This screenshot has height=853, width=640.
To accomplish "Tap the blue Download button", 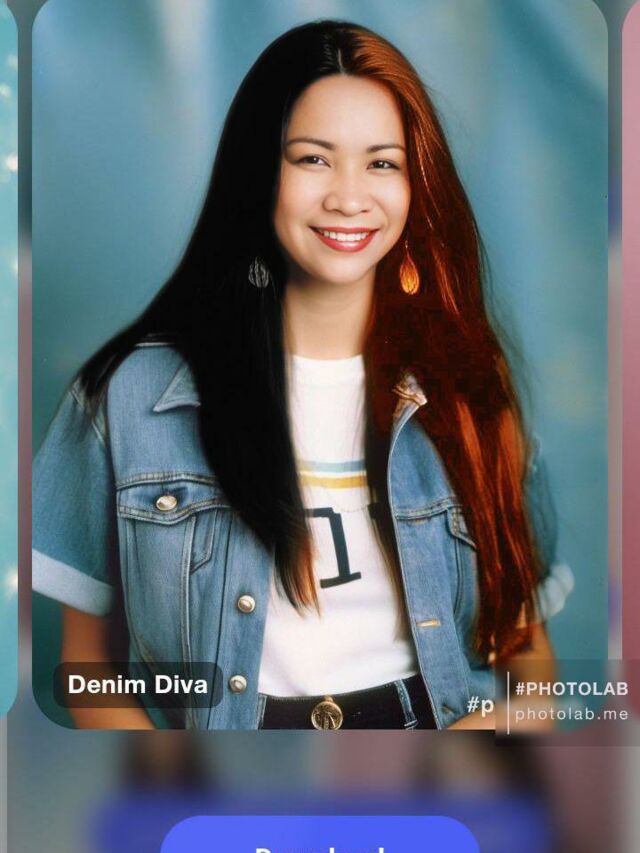I will (320, 838).
